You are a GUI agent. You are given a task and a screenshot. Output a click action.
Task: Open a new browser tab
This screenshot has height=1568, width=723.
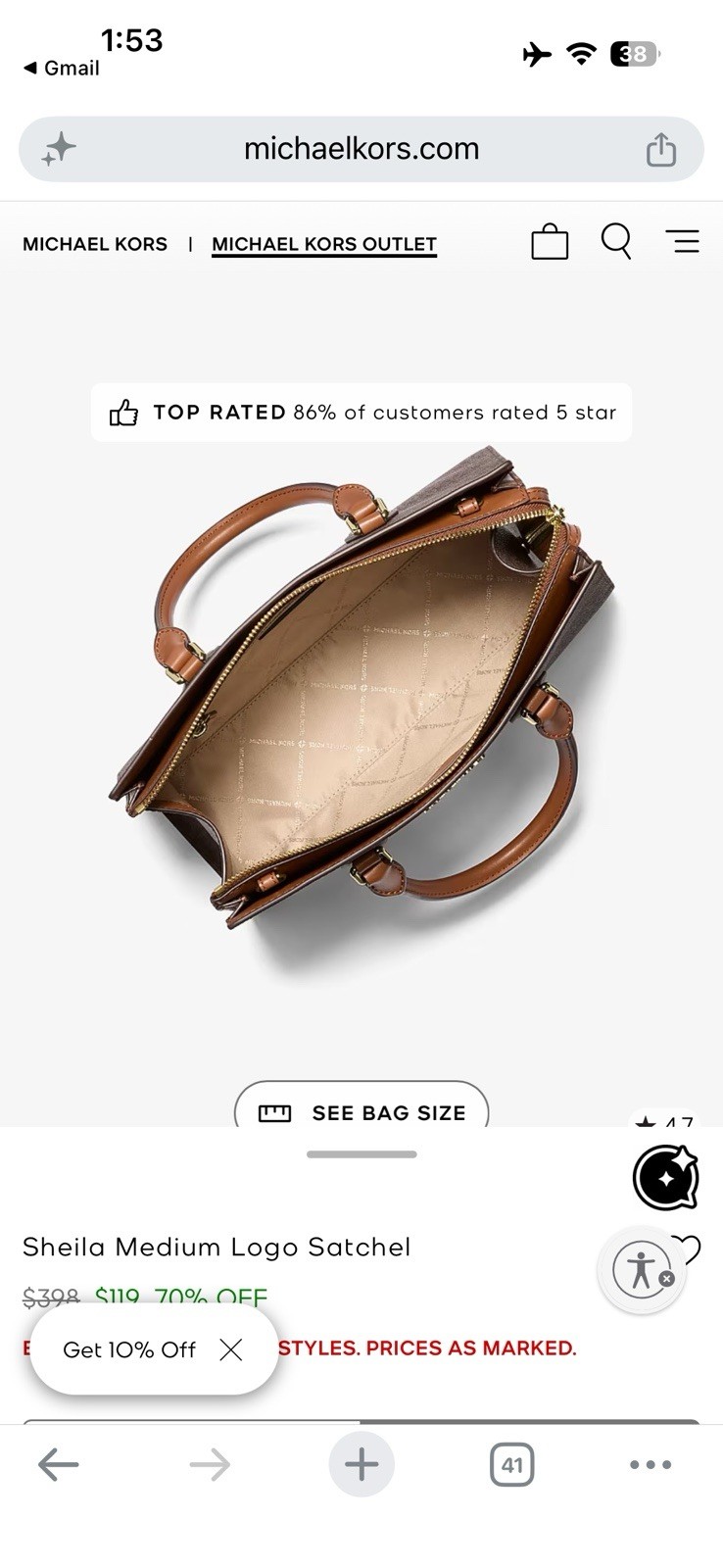coord(361,1465)
